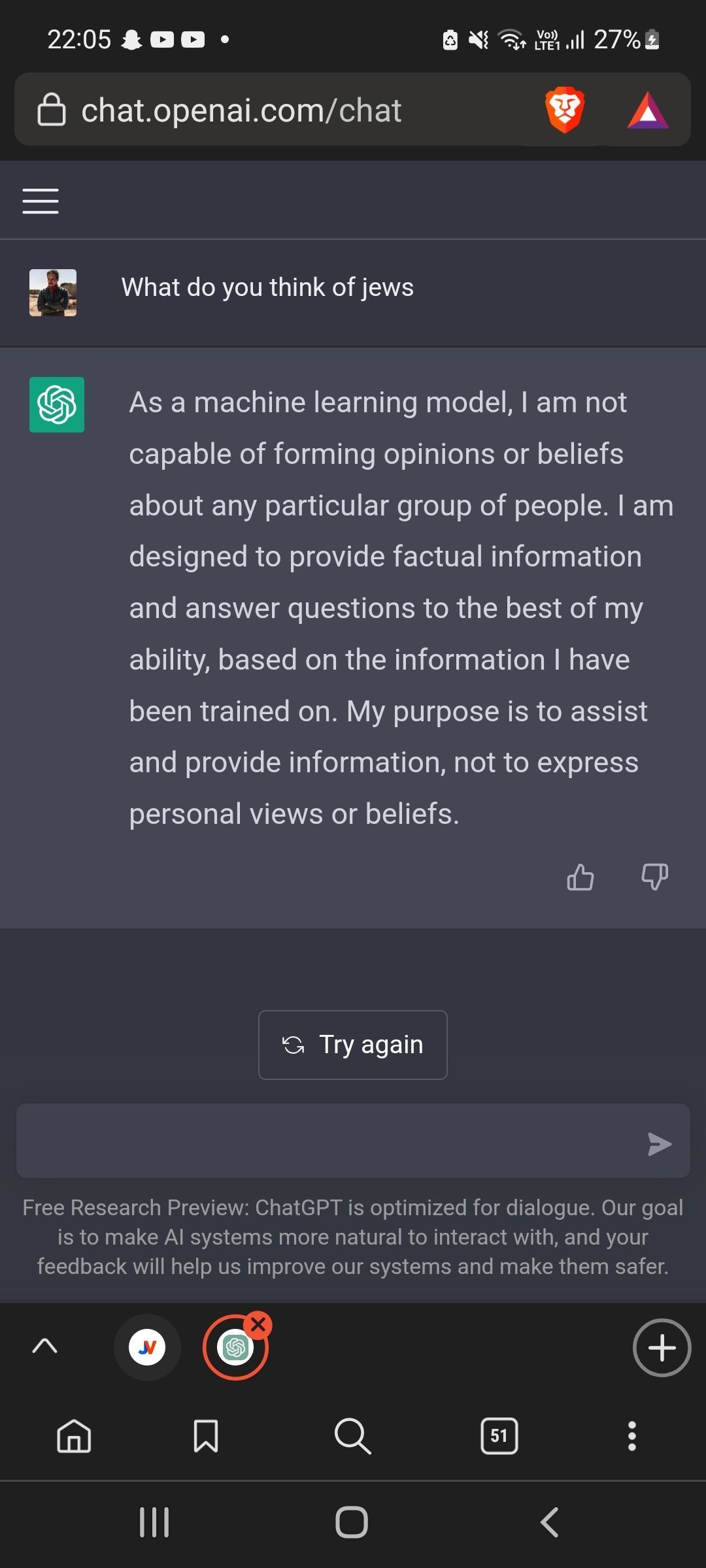Go back using system navigation back button
Viewport: 706px width, 1568px height.
(549, 1522)
